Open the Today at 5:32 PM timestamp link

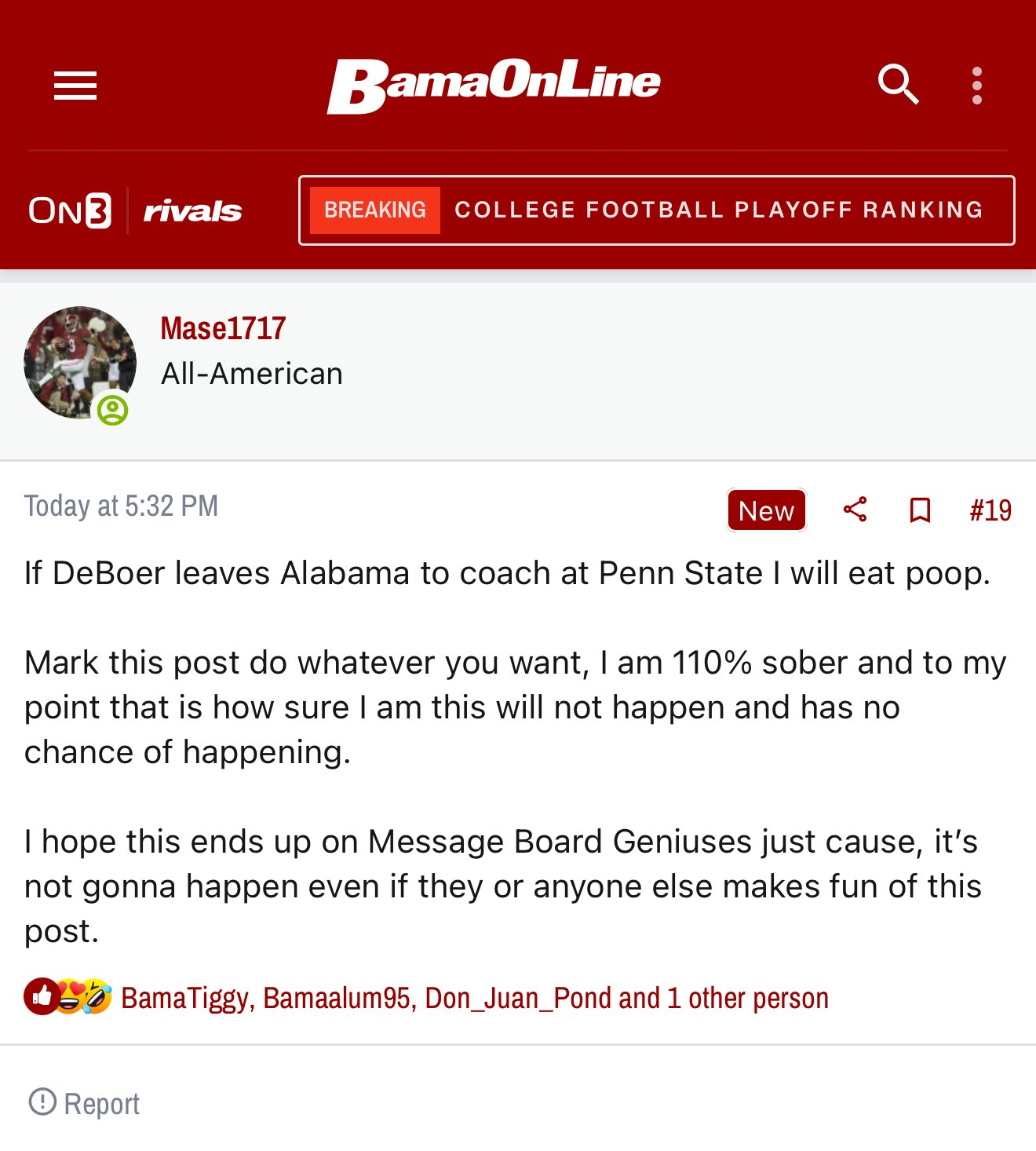click(121, 506)
